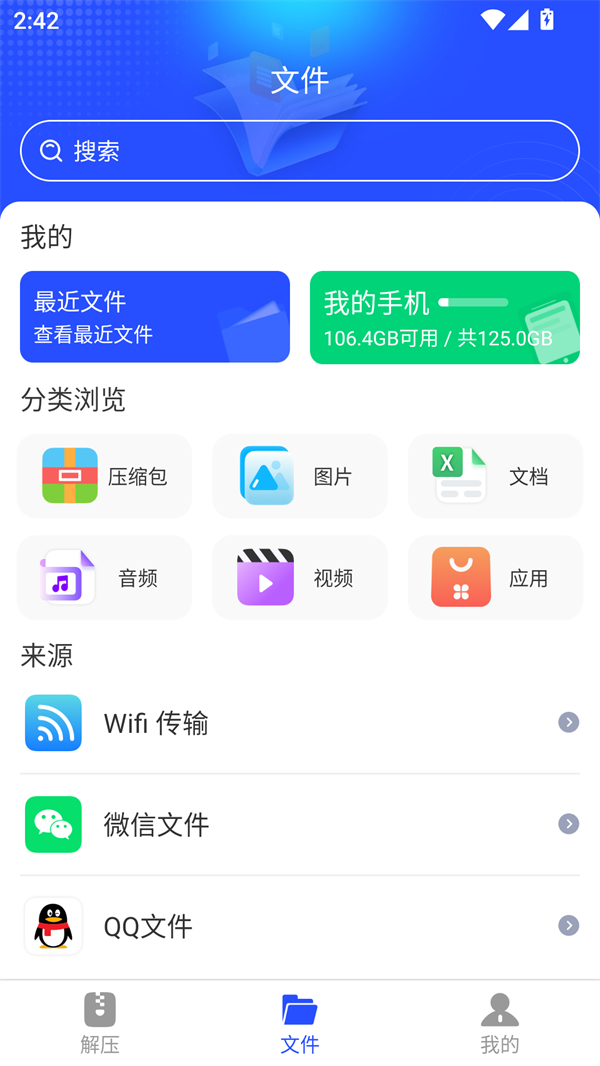Open 我的手机 storage card
600x1066 pixels.
[x=445, y=317]
